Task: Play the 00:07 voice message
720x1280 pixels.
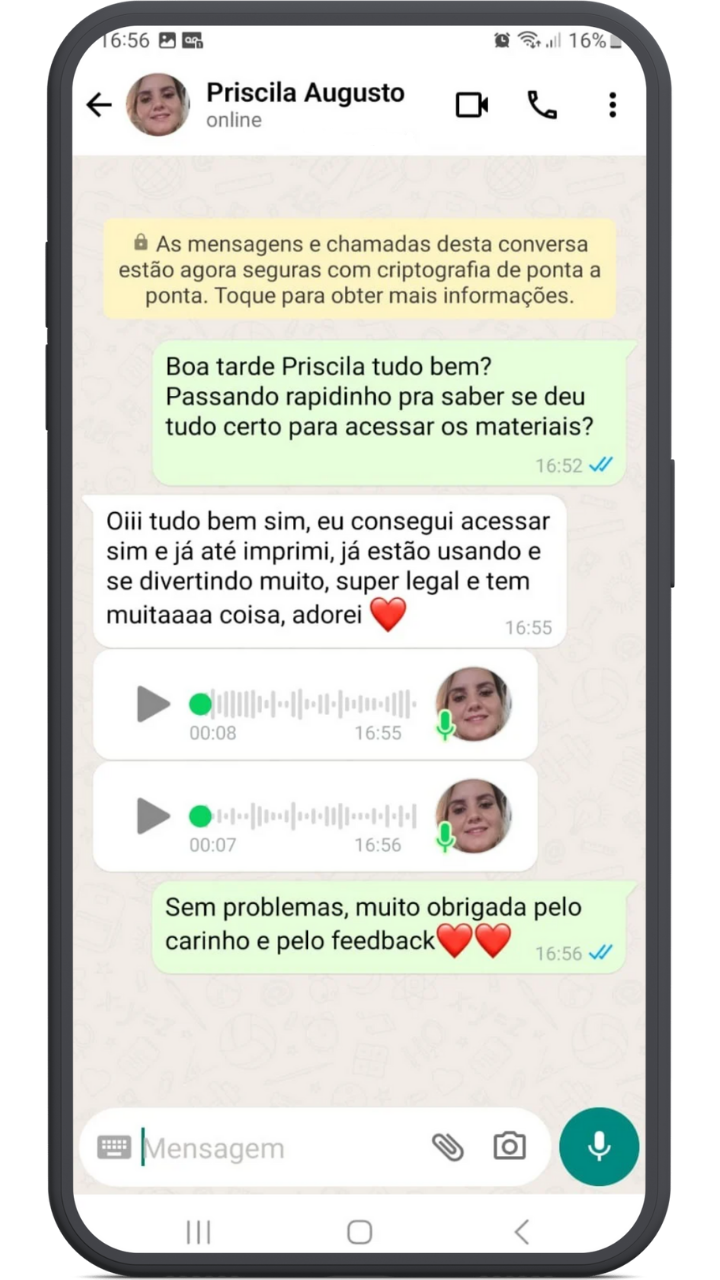Action: pos(153,816)
